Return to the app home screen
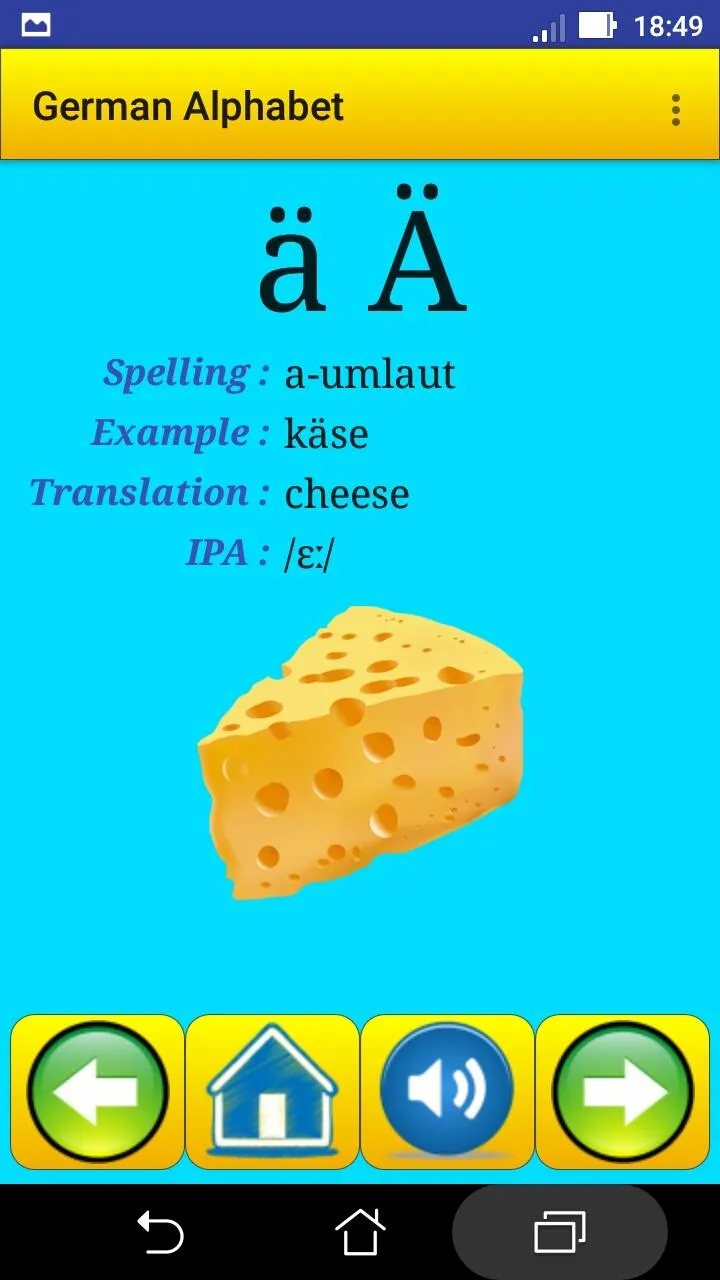This screenshot has height=1280, width=720. (x=272, y=1092)
